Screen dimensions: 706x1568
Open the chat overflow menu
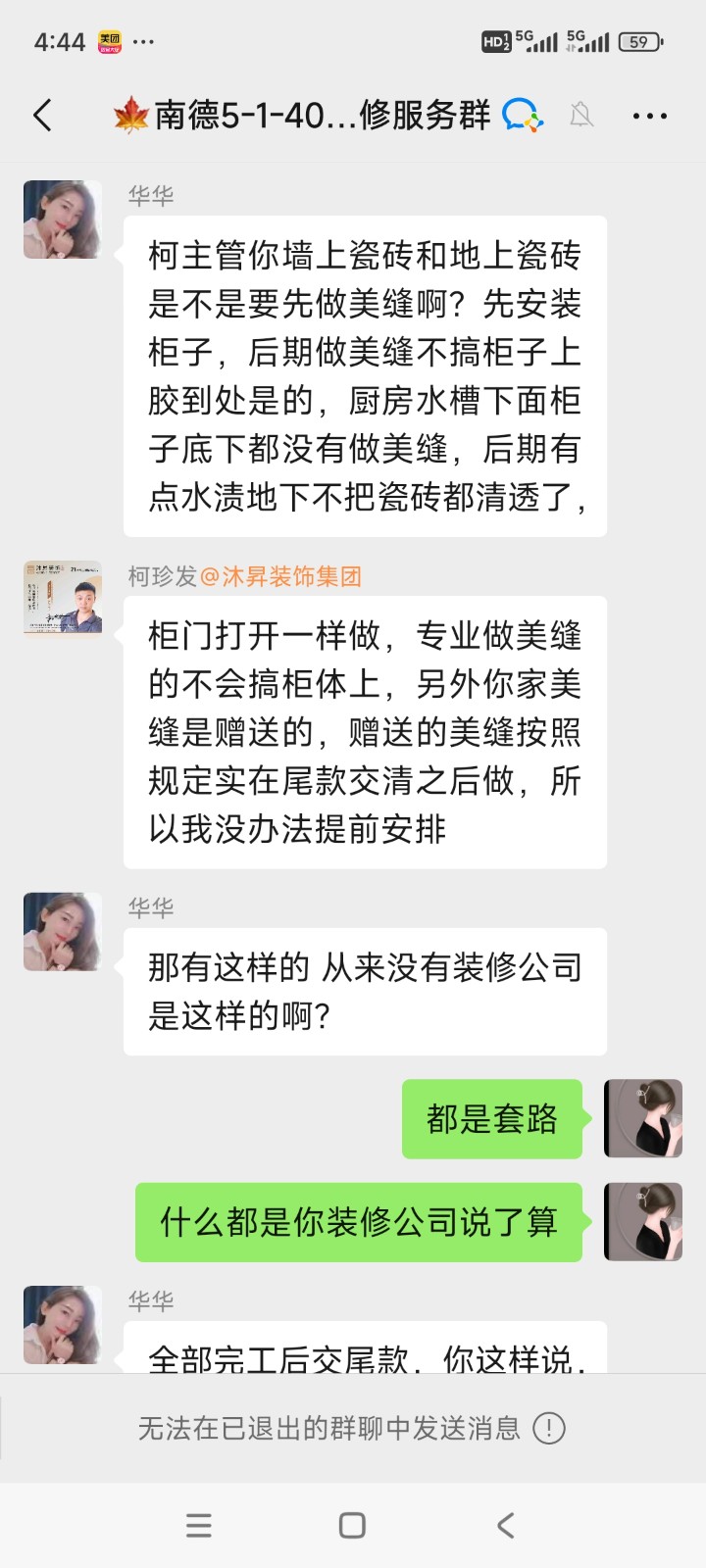coord(649,116)
